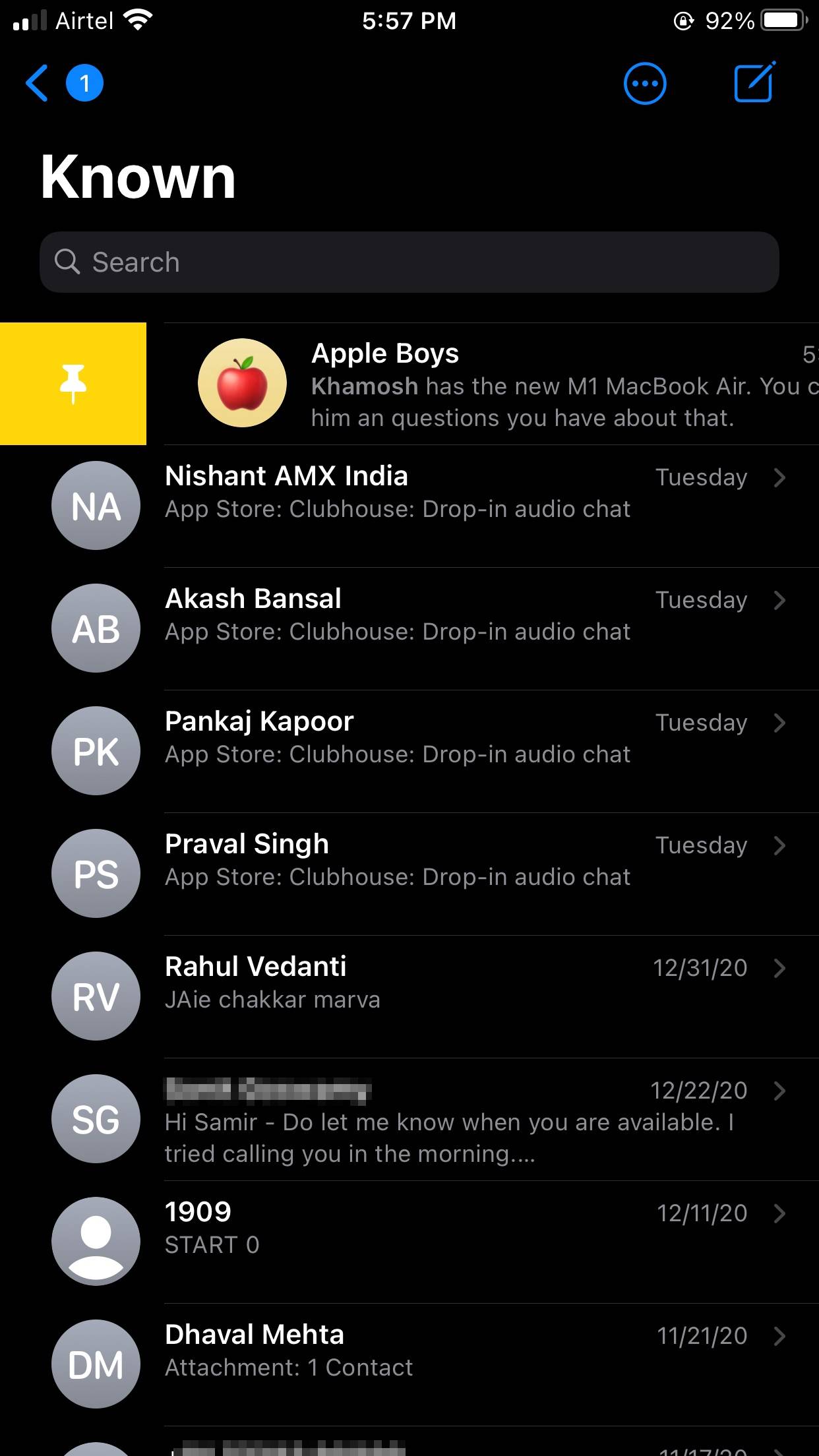Pin the Apple Boys conversation
Viewport: 819px width, 1456px height.
pyautogui.click(x=73, y=384)
